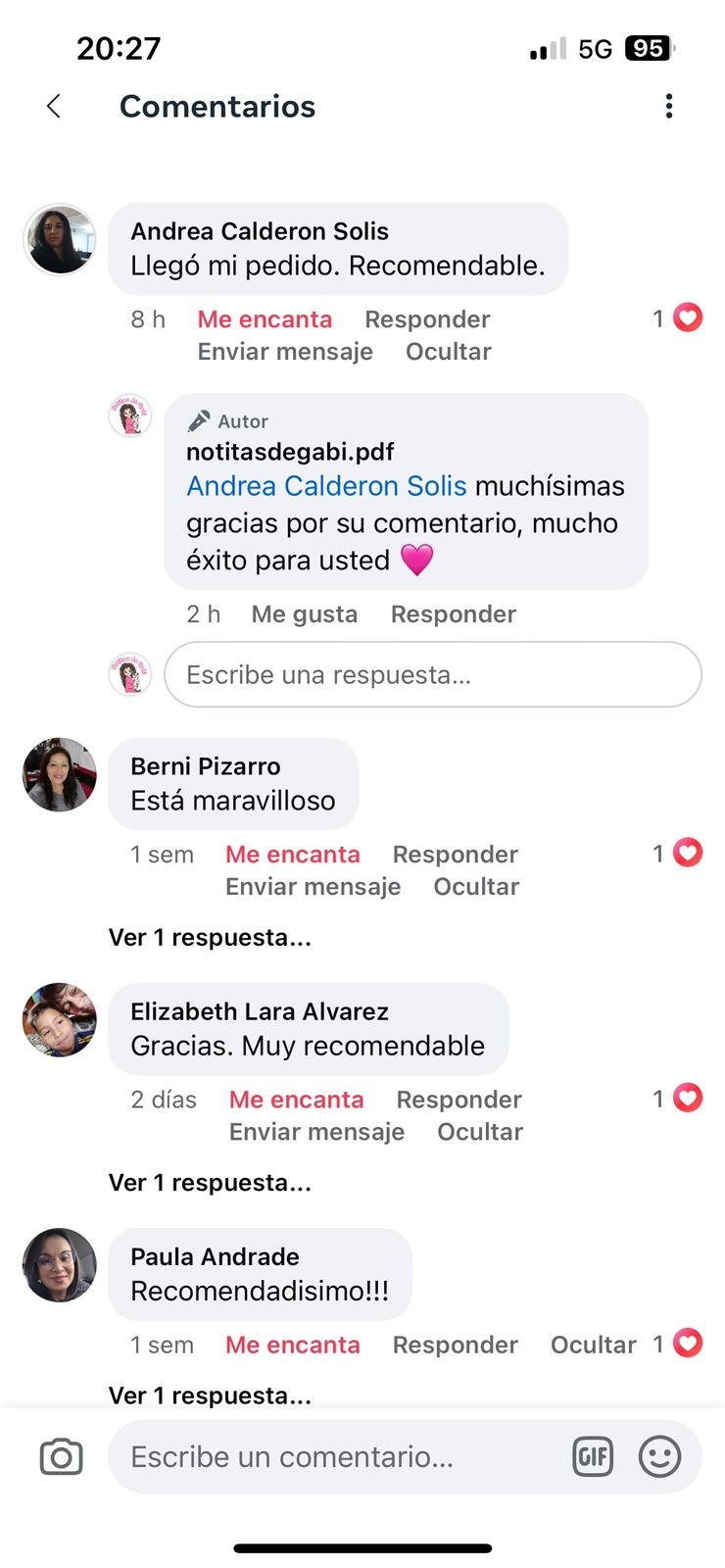Reply to Paula Andrade's comment
725x1568 pixels.
[455, 1345]
